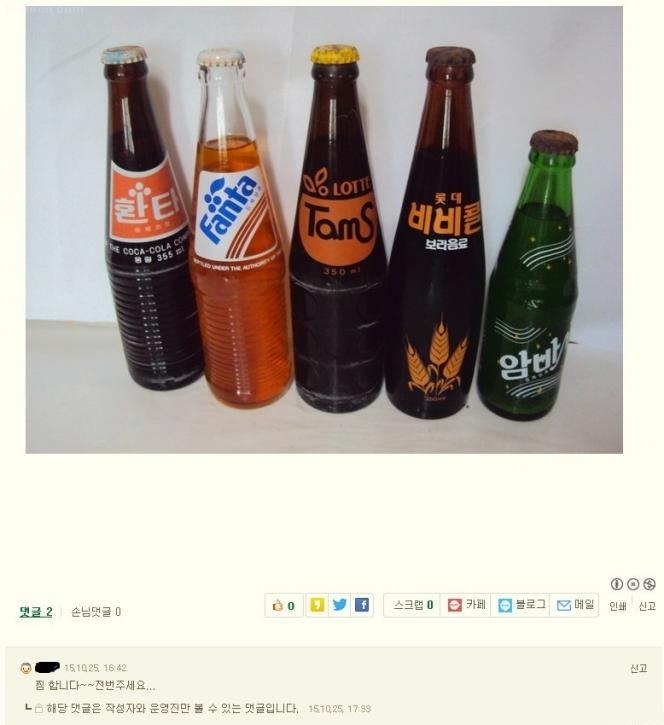
Task: Like this post with the thumbs-up button
Action: tap(283, 605)
